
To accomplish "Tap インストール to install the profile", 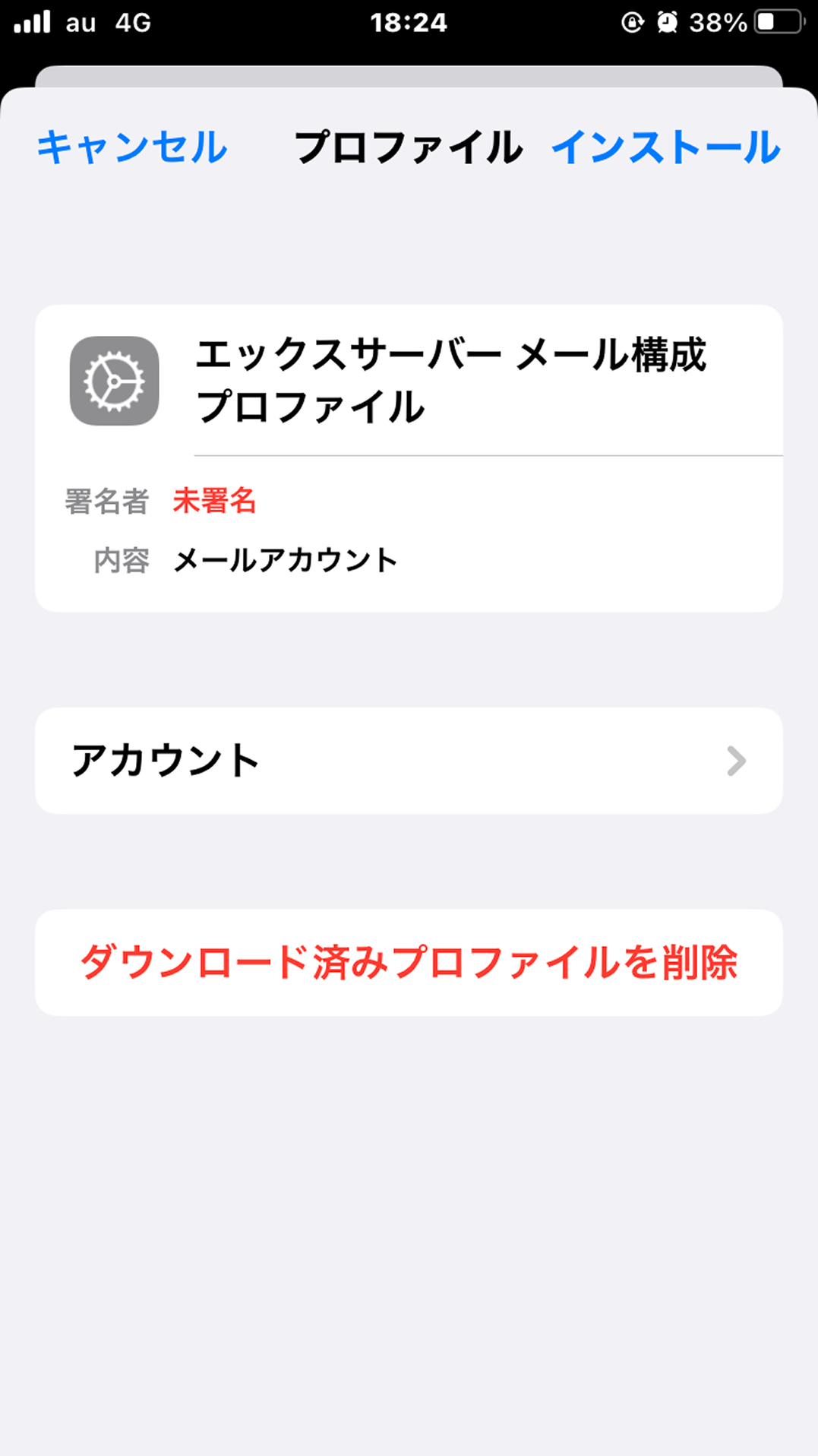I will point(666,147).
